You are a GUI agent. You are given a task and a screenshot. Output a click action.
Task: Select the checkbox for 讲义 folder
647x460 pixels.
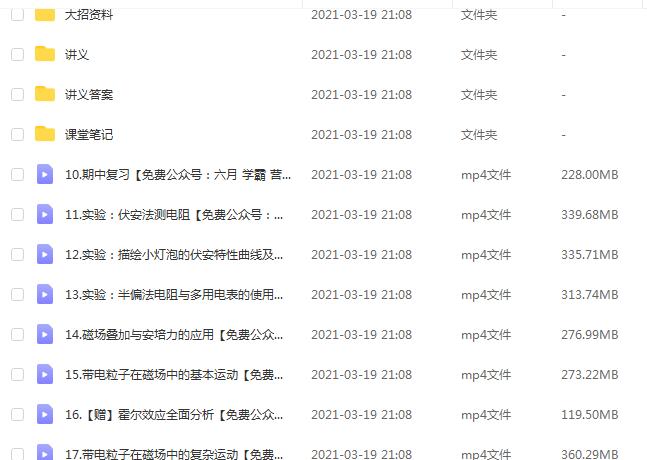click(x=17, y=55)
